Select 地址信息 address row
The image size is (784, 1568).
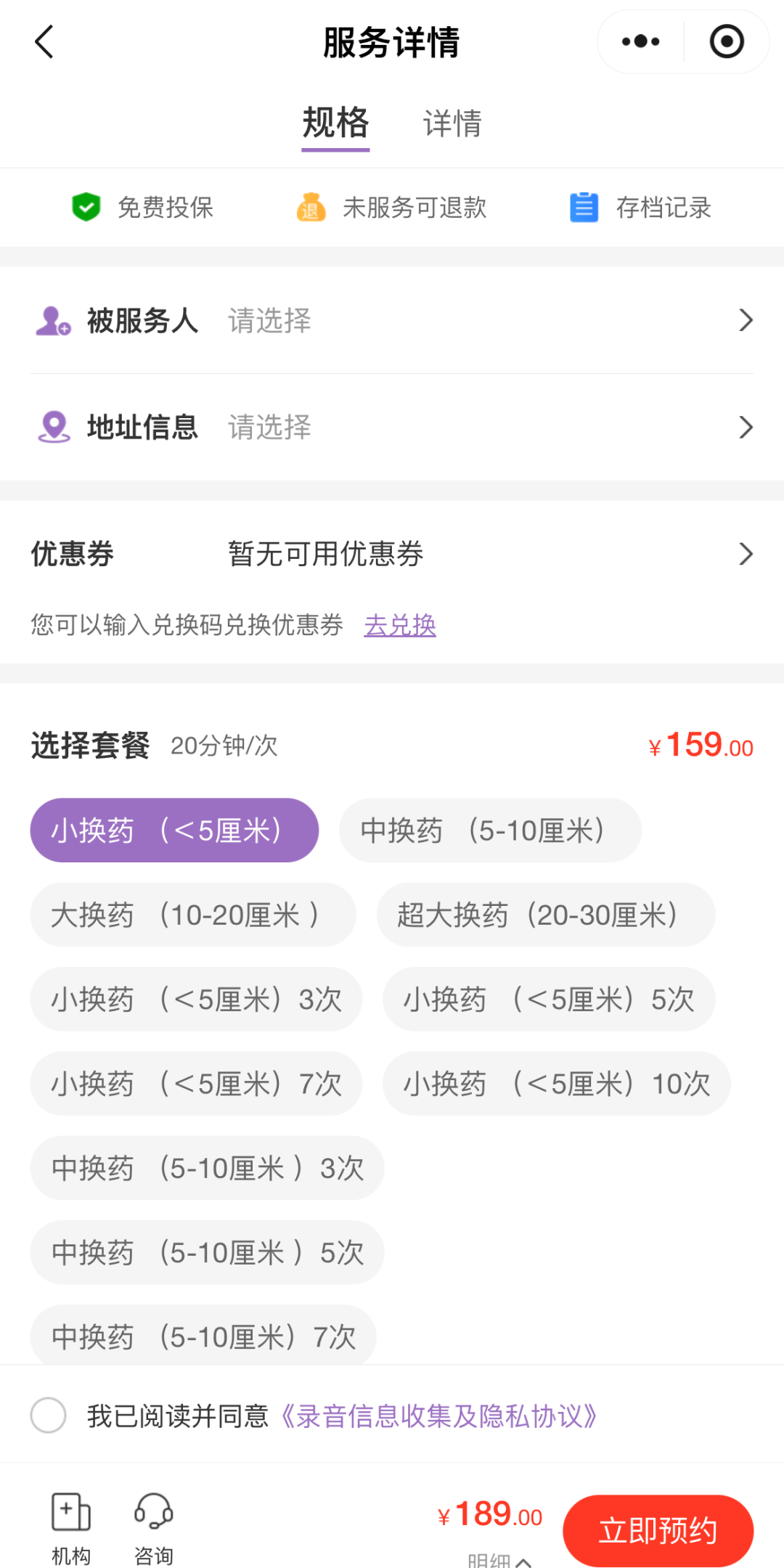pos(392,427)
